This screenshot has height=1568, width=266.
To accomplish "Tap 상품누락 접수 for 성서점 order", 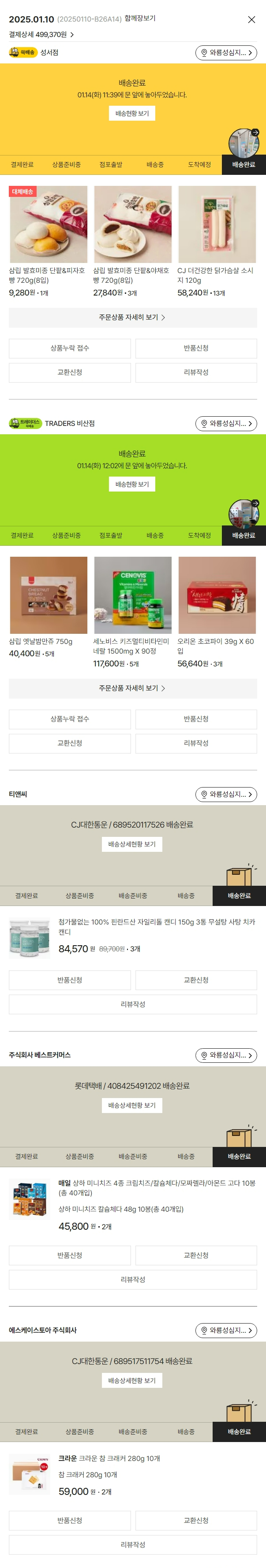I will (70, 348).
